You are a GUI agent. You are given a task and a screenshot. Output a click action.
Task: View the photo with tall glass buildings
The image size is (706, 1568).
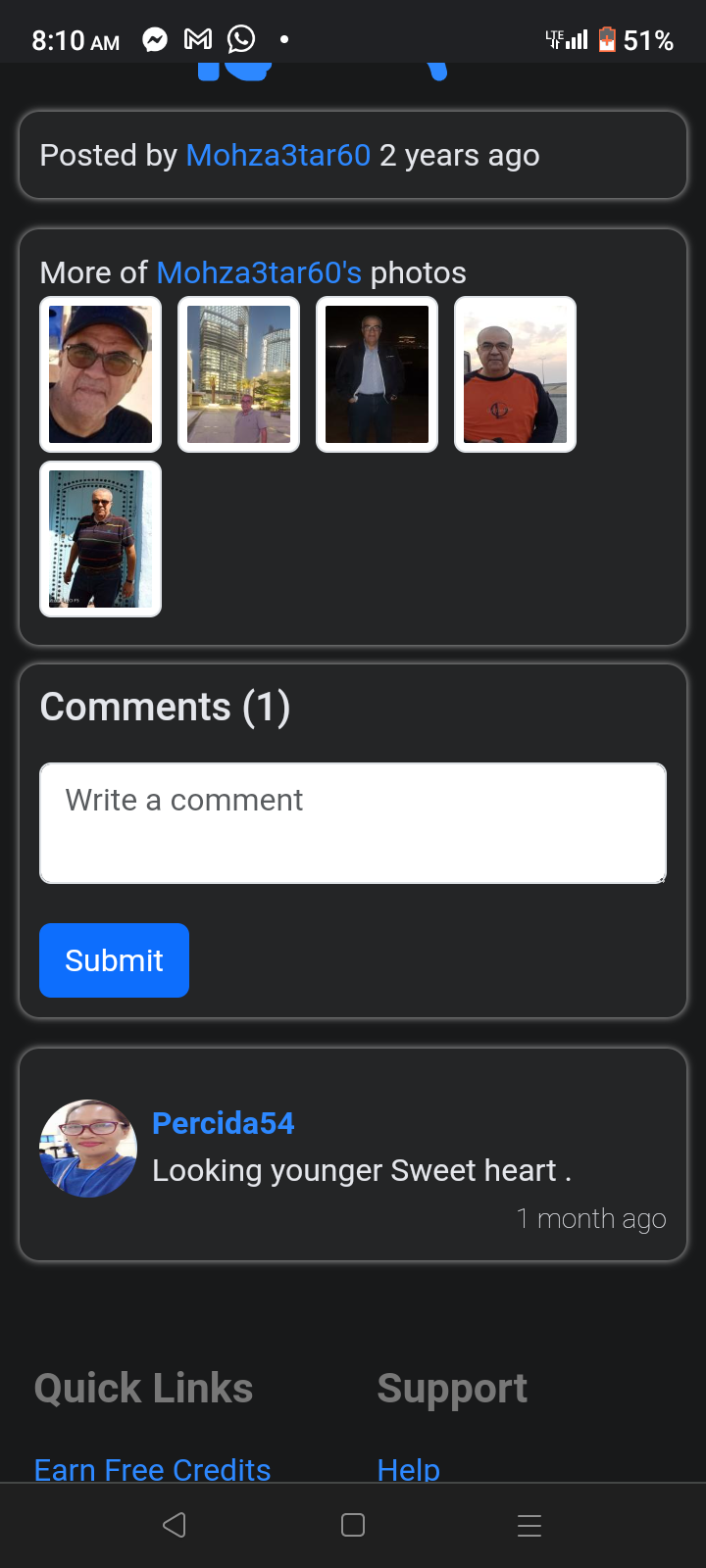(239, 374)
